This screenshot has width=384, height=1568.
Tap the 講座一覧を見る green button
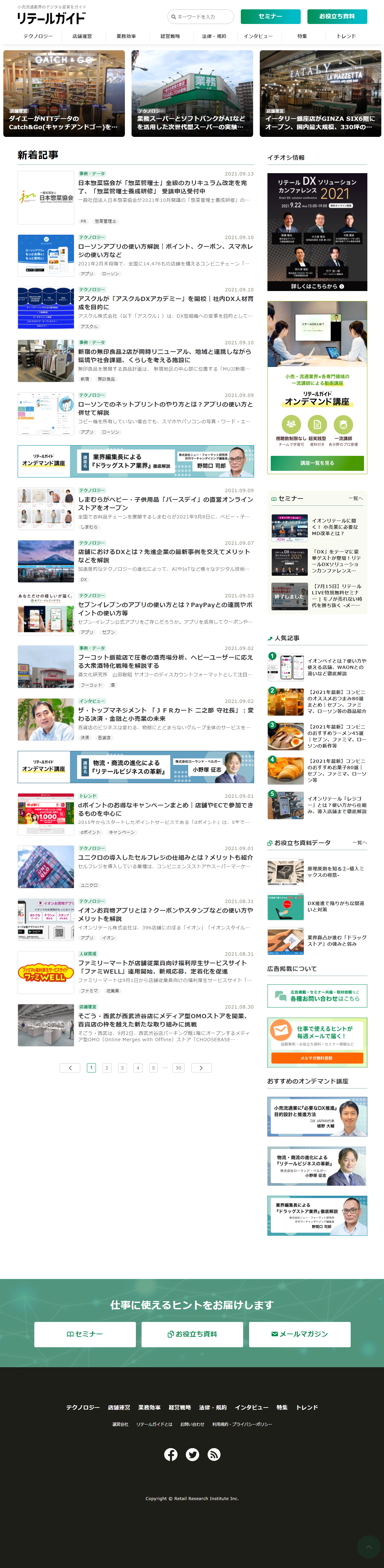click(317, 463)
